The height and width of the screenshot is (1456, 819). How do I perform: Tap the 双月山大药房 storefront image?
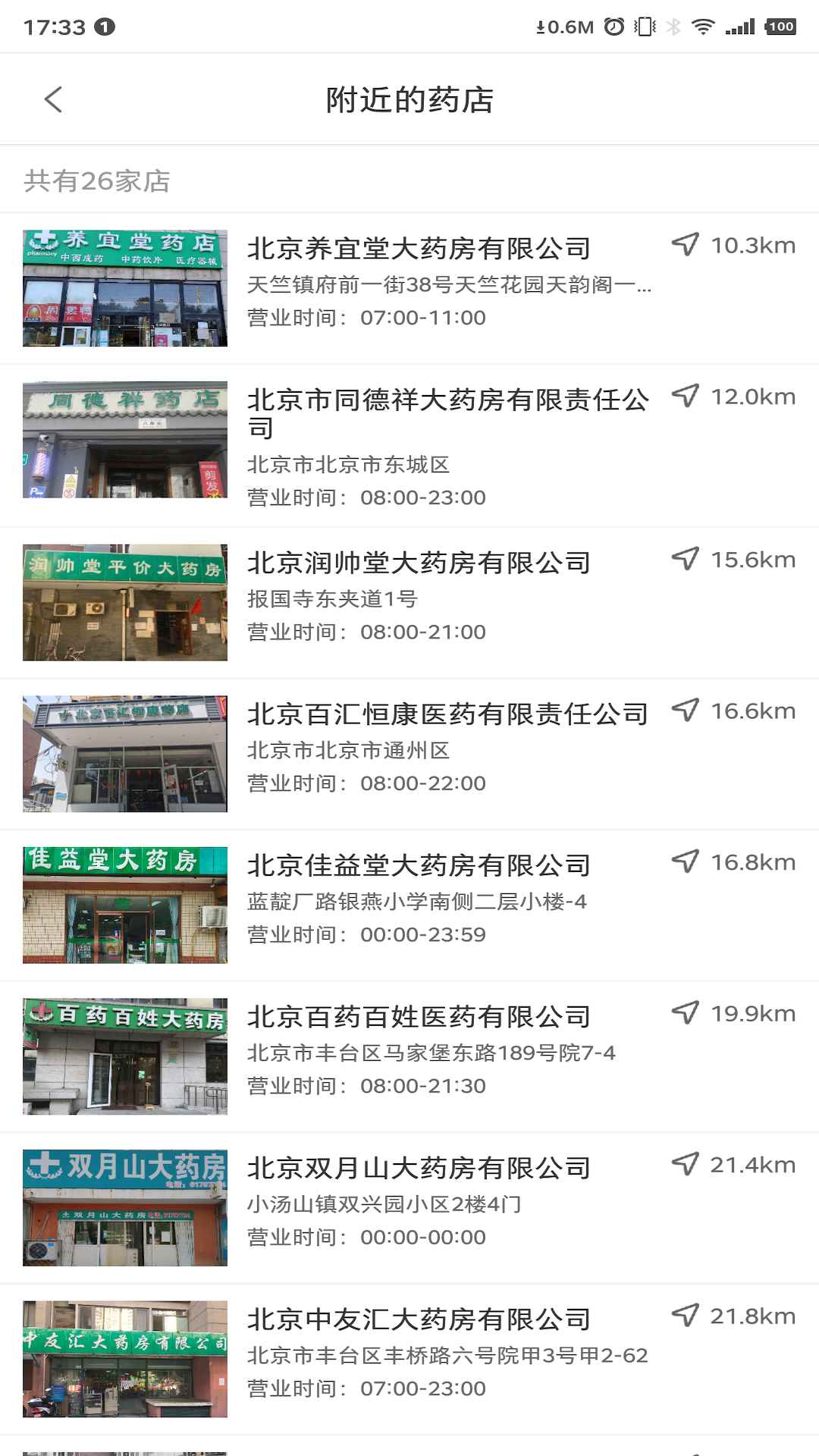click(124, 1209)
